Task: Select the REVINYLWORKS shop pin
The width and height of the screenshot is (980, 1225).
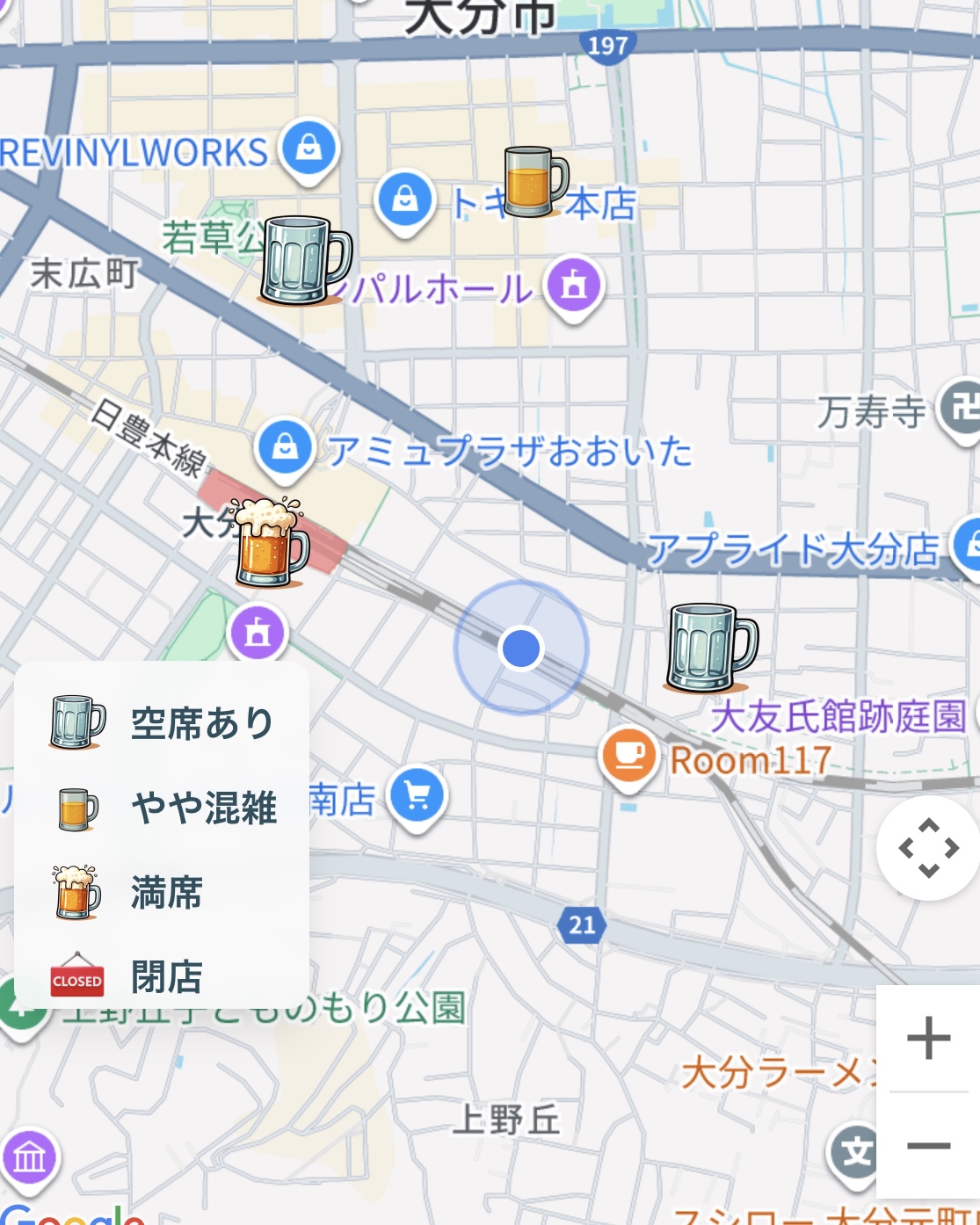Action: [x=309, y=148]
